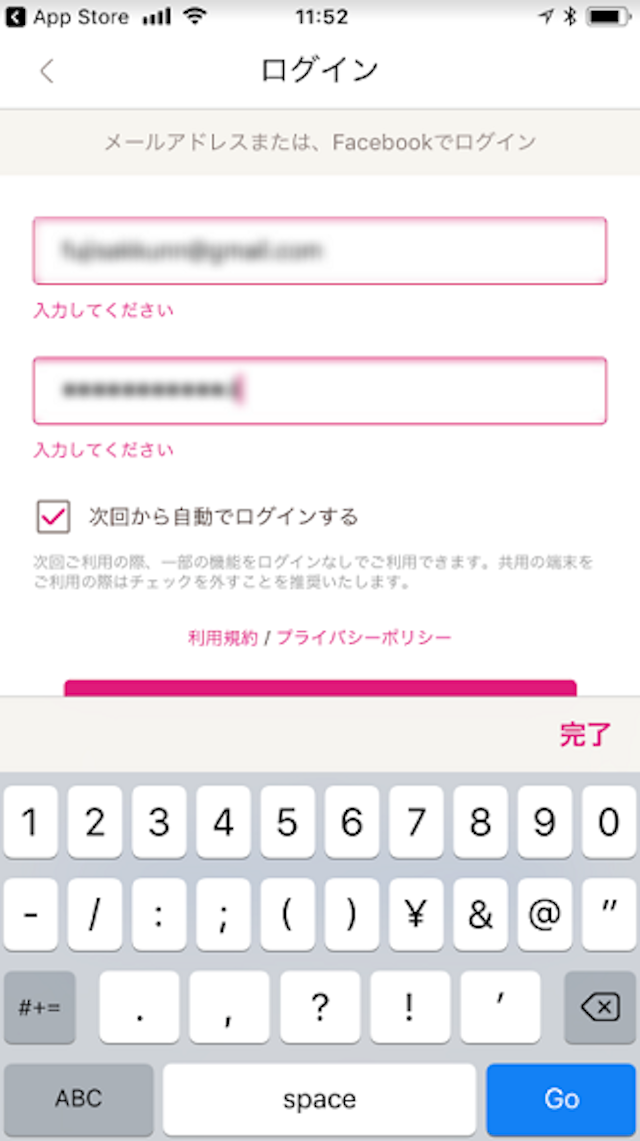Tap the Go key on keyboard
This screenshot has height=1141, width=640.
[561, 1098]
